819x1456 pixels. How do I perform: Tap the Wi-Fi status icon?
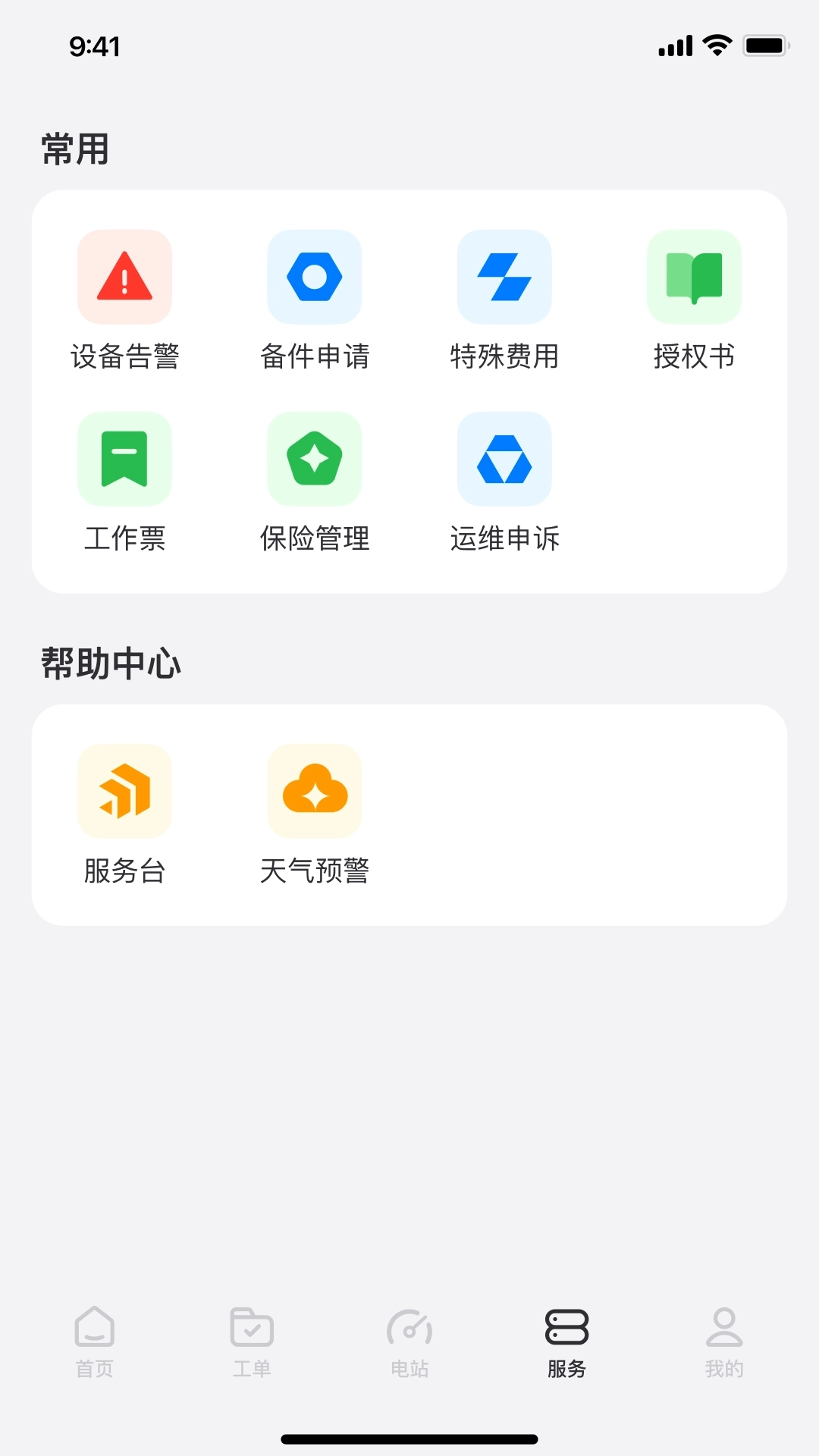[716, 45]
